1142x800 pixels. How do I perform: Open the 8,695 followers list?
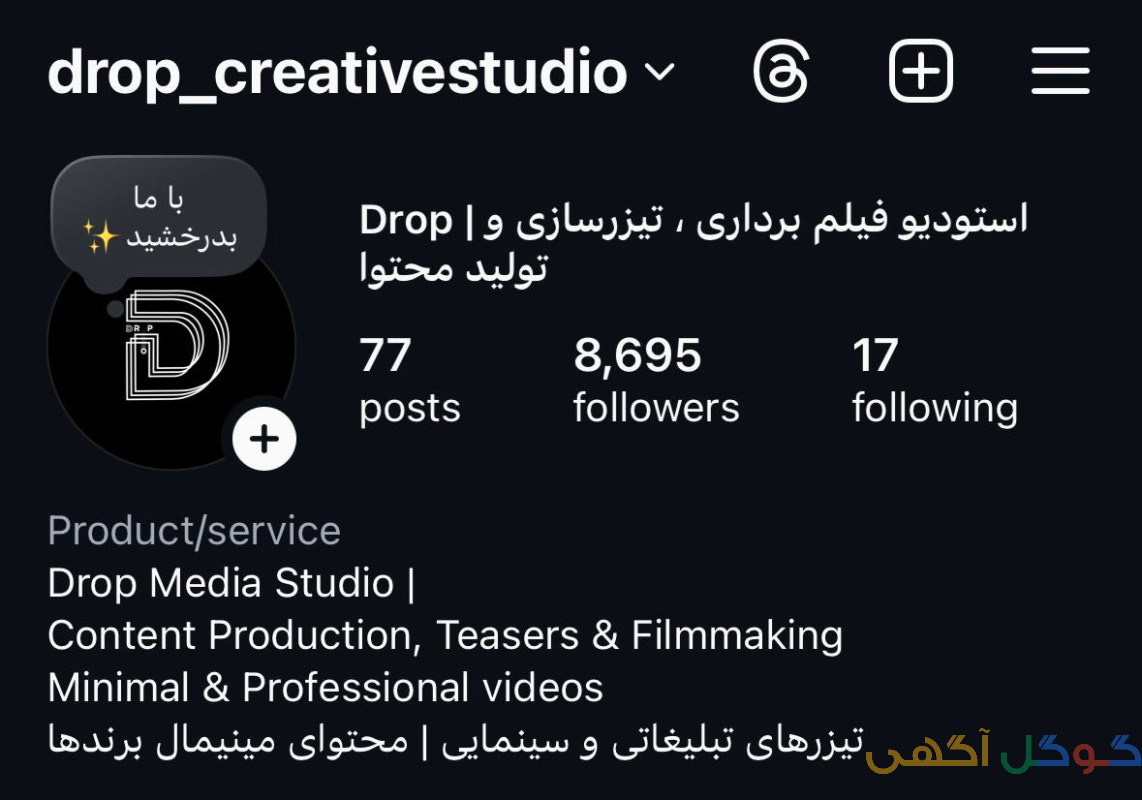(x=655, y=381)
